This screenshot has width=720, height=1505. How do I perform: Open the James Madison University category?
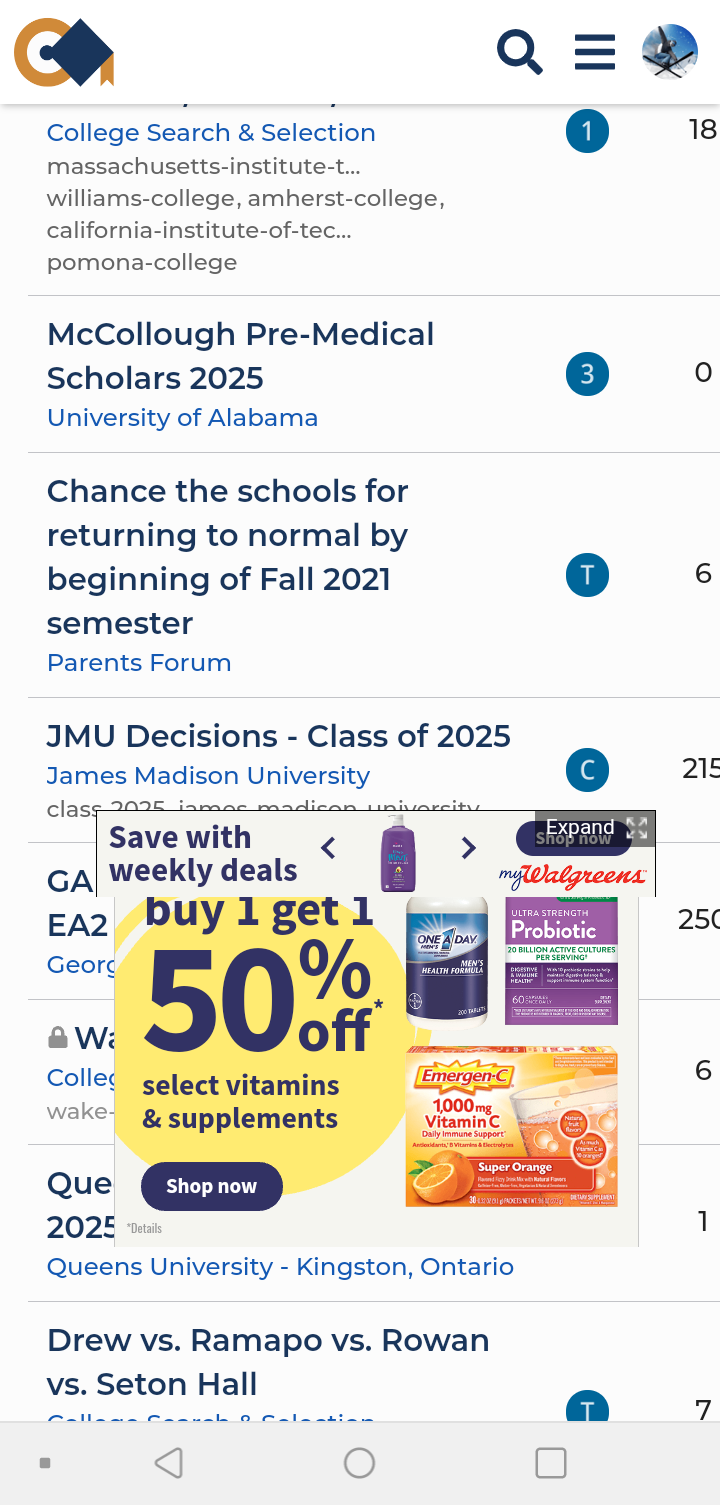pos(208,776)
